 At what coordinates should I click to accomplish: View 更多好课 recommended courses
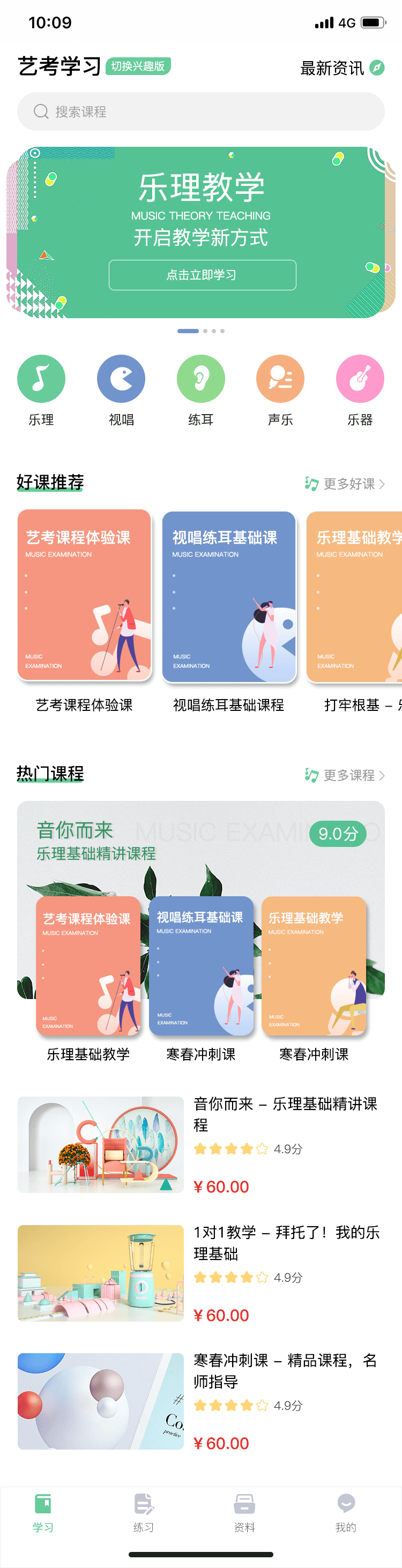pos(345,484)
